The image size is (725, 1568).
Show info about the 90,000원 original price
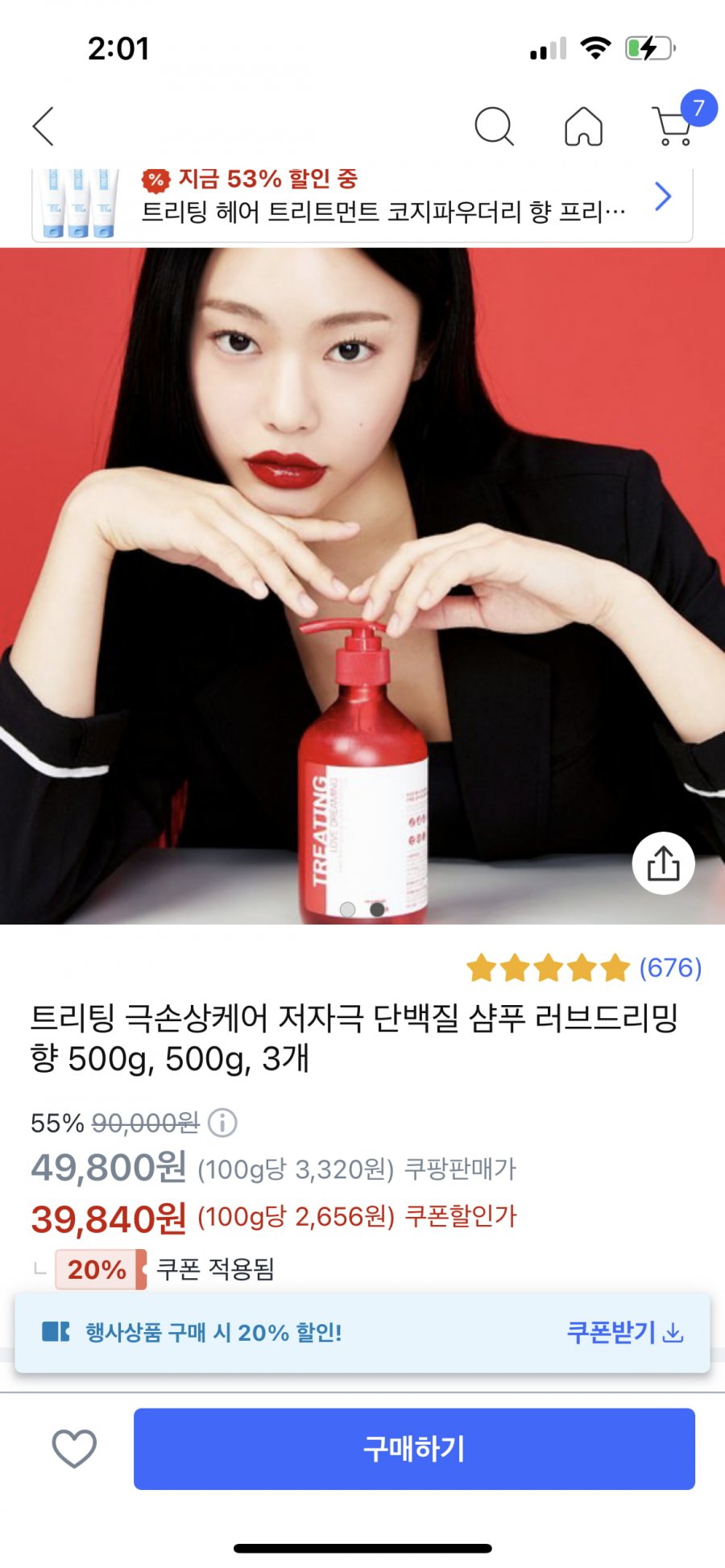pyautogui.click(x=222, y=1122)
